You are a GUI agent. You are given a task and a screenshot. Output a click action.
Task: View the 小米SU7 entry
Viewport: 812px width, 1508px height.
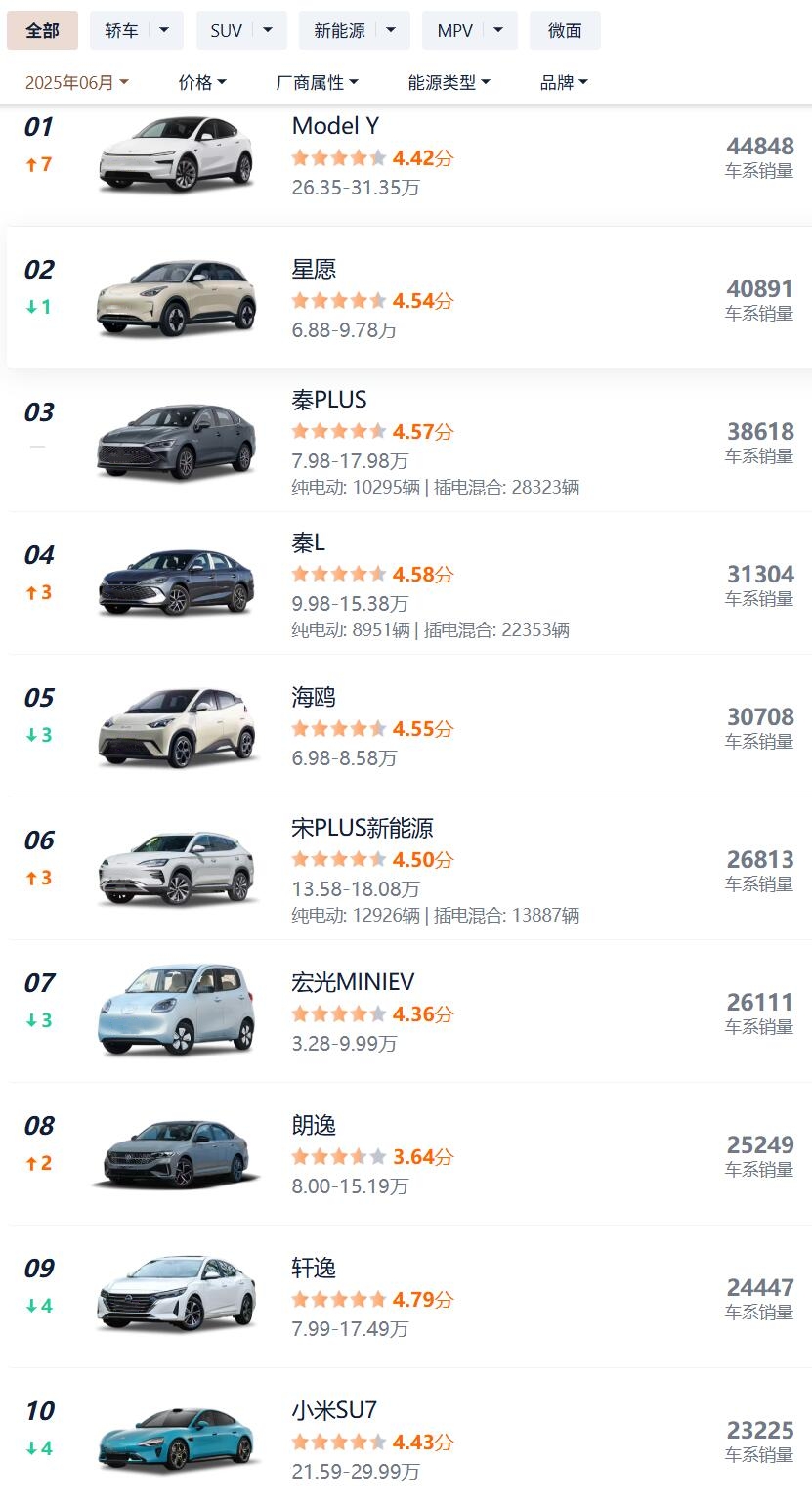(409, 1439)
